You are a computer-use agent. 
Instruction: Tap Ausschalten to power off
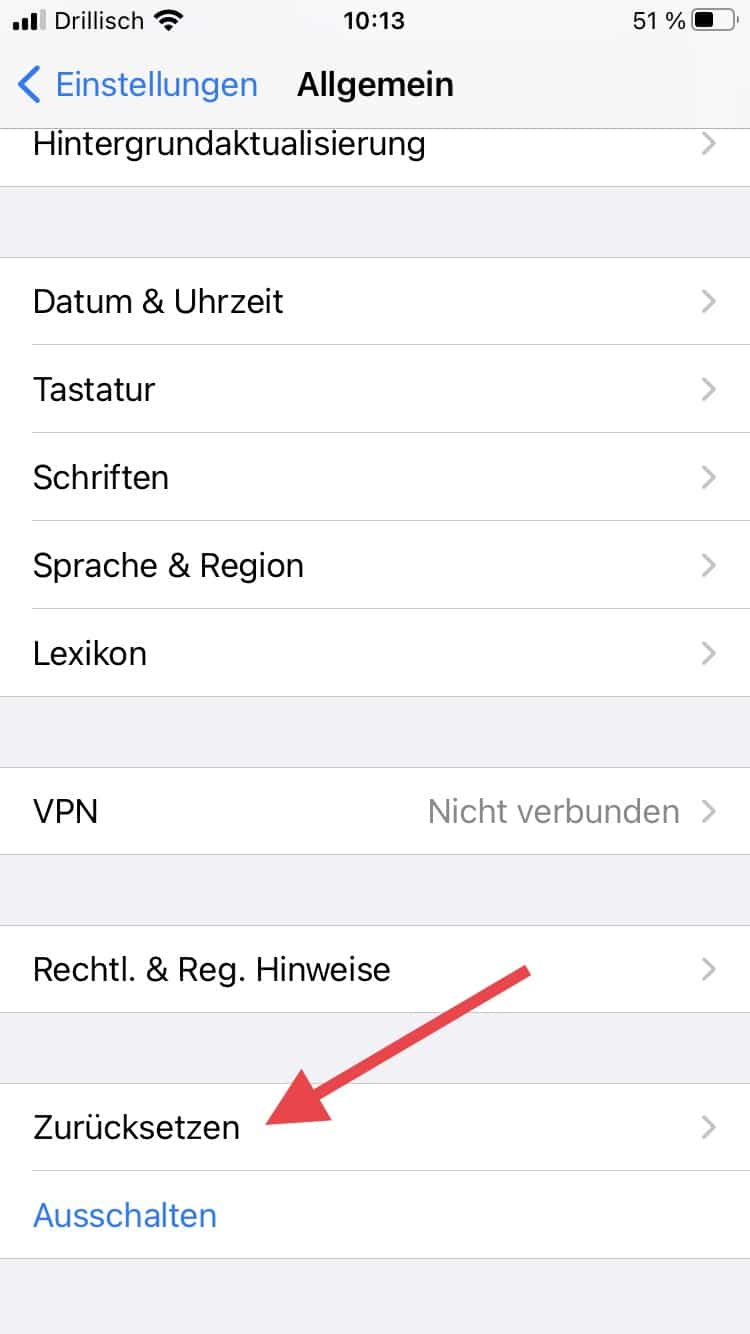tap(125, 1215)
